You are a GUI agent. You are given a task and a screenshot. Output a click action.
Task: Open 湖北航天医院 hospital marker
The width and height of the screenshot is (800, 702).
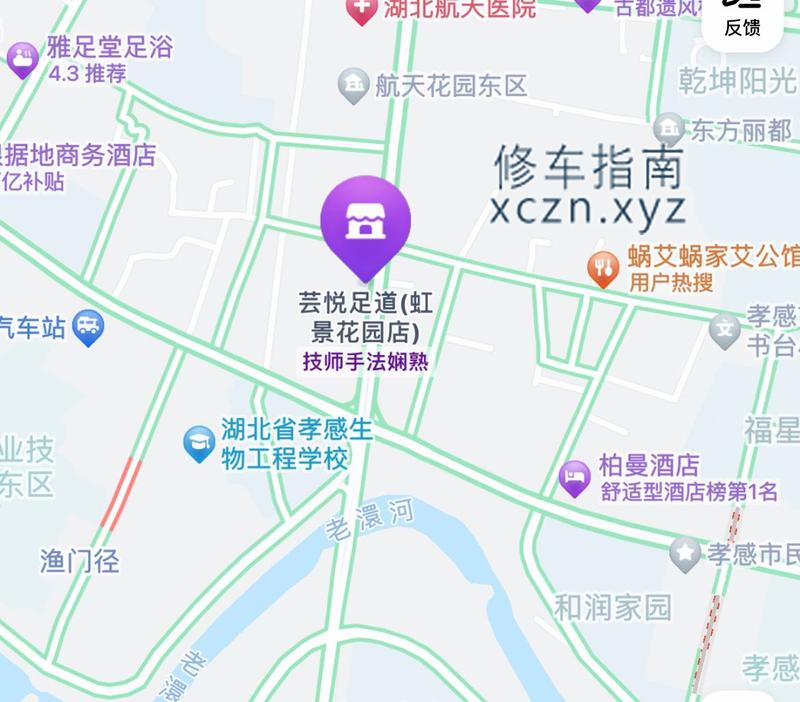360,11
